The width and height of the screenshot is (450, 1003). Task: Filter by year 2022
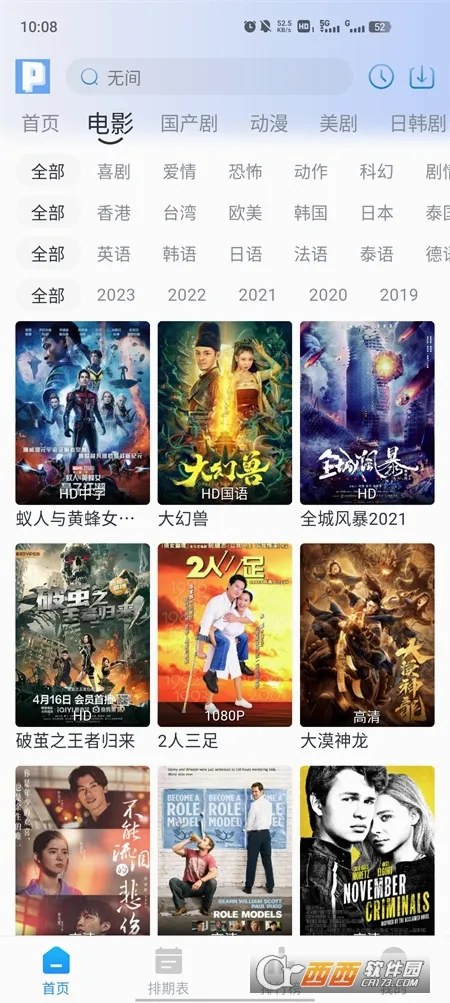[x=187, y=295]
